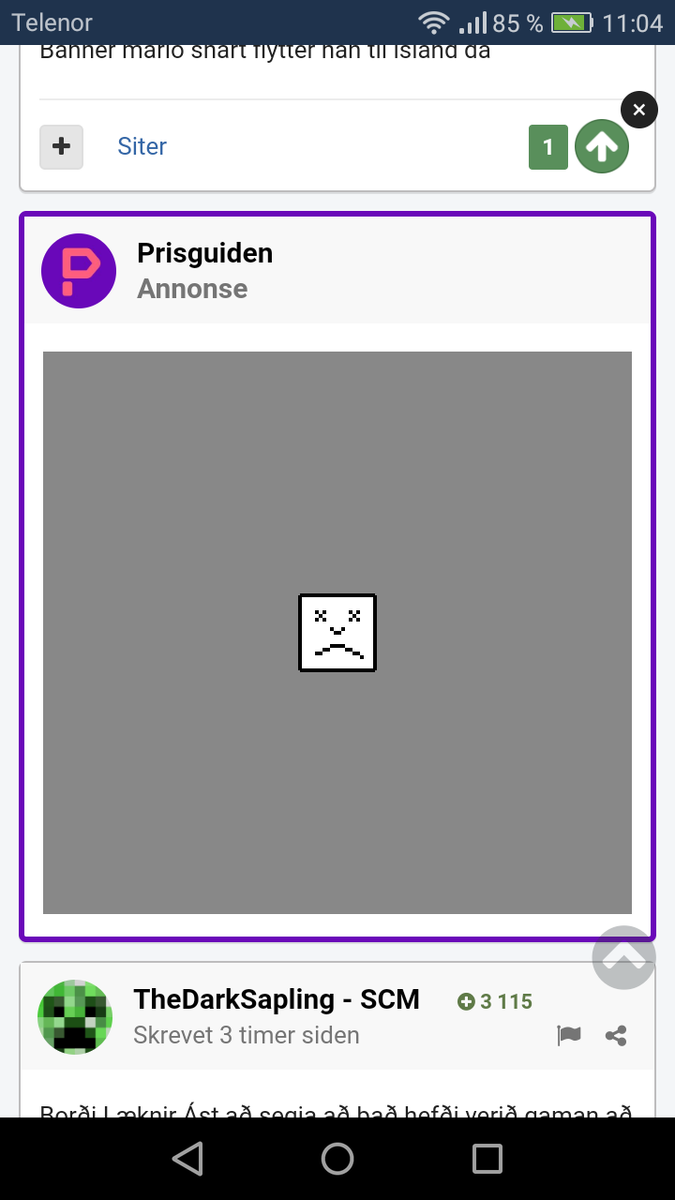Viewport: 675px width, 1200px height.
Task: Open recent apps from navigation bar
Action: pos(487,1158)
